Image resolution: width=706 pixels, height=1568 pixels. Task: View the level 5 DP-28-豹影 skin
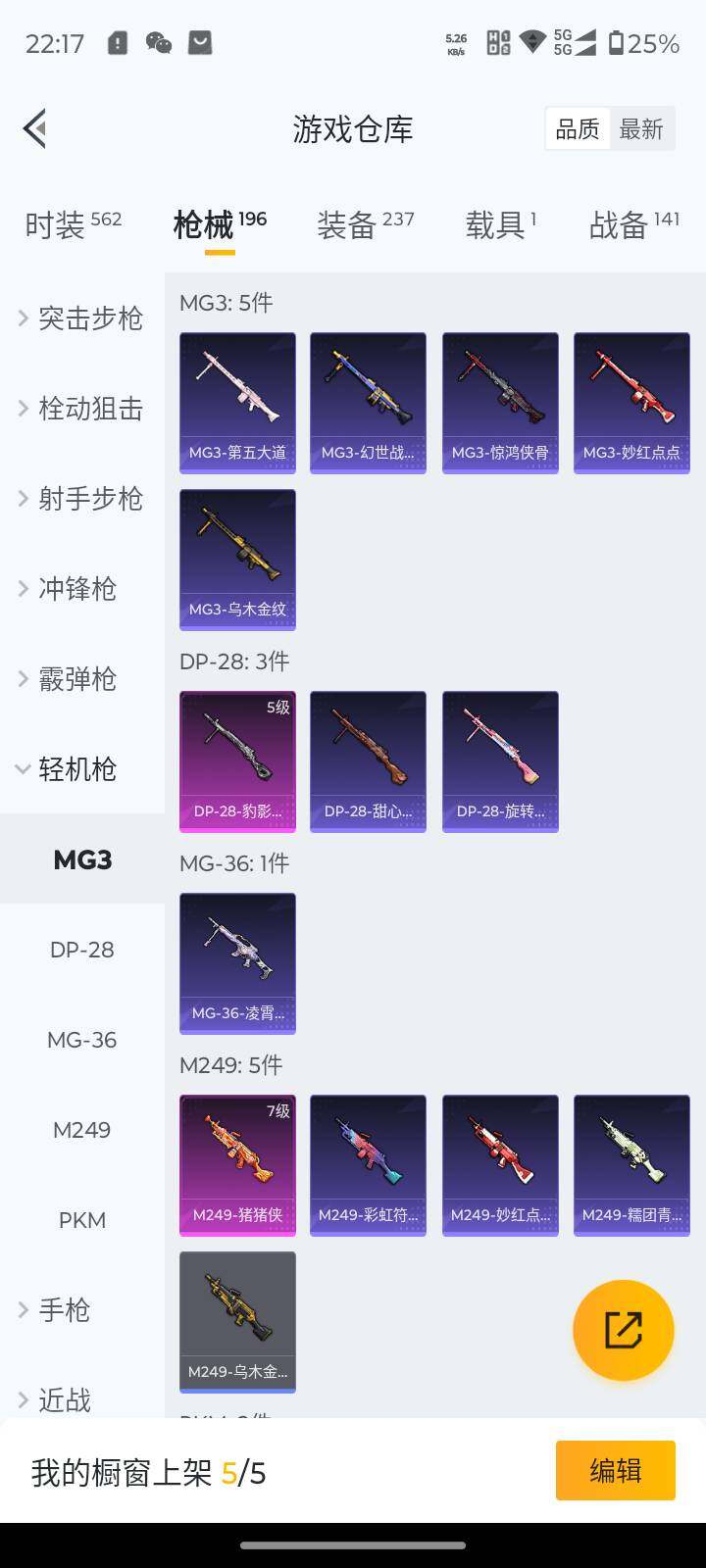click(x=237, y=760)
